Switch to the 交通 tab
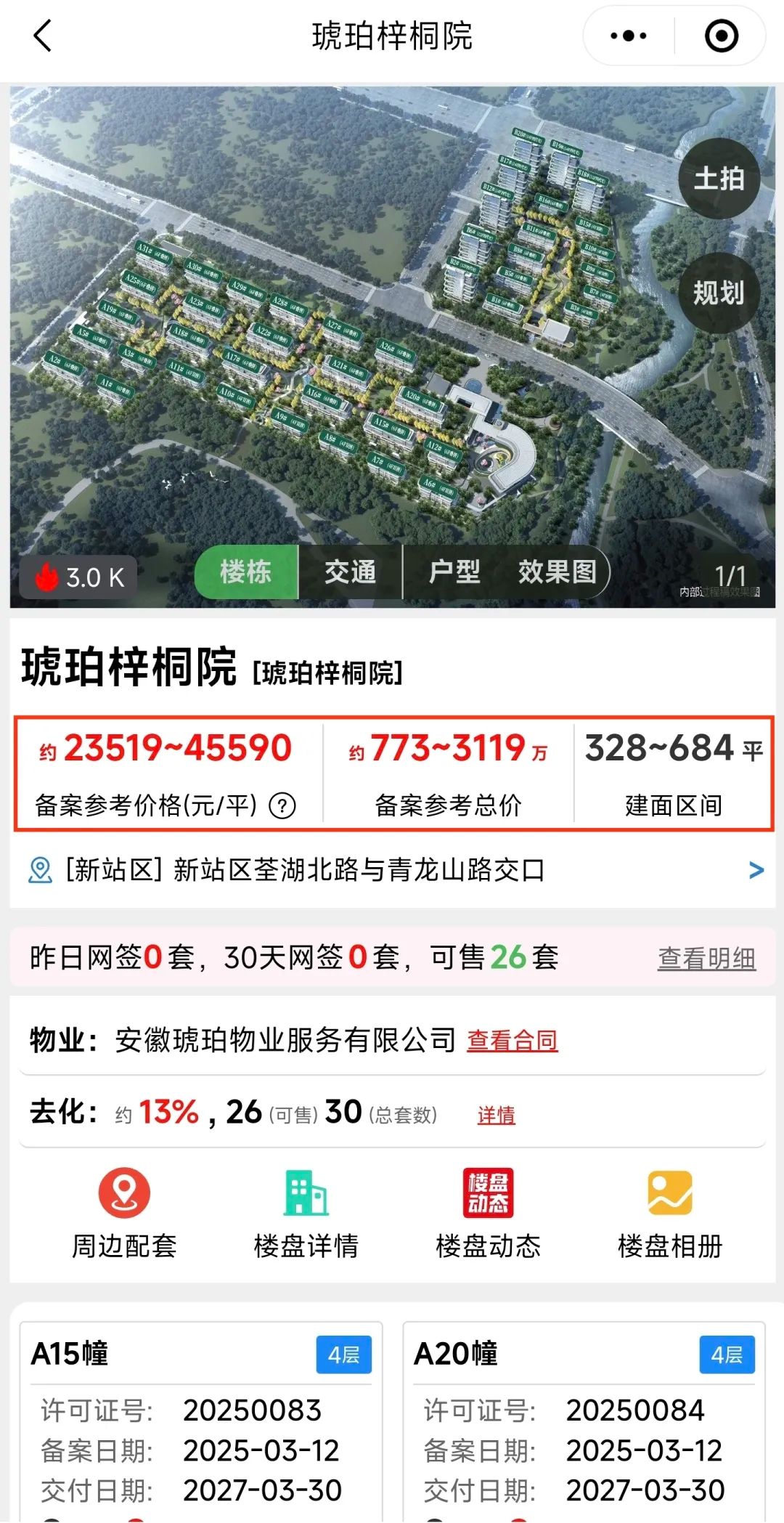 click(351, 572)
